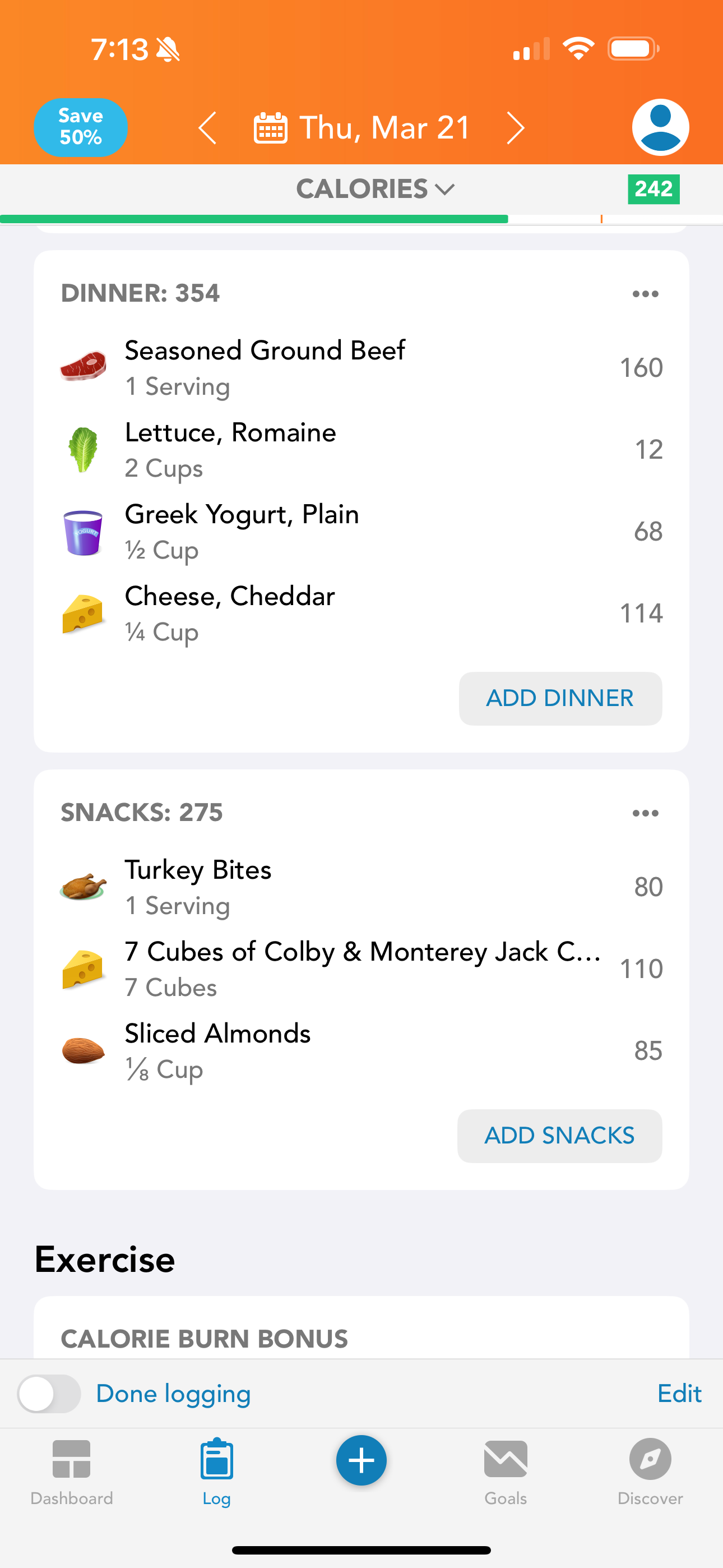Select the Log tab

217,1473
